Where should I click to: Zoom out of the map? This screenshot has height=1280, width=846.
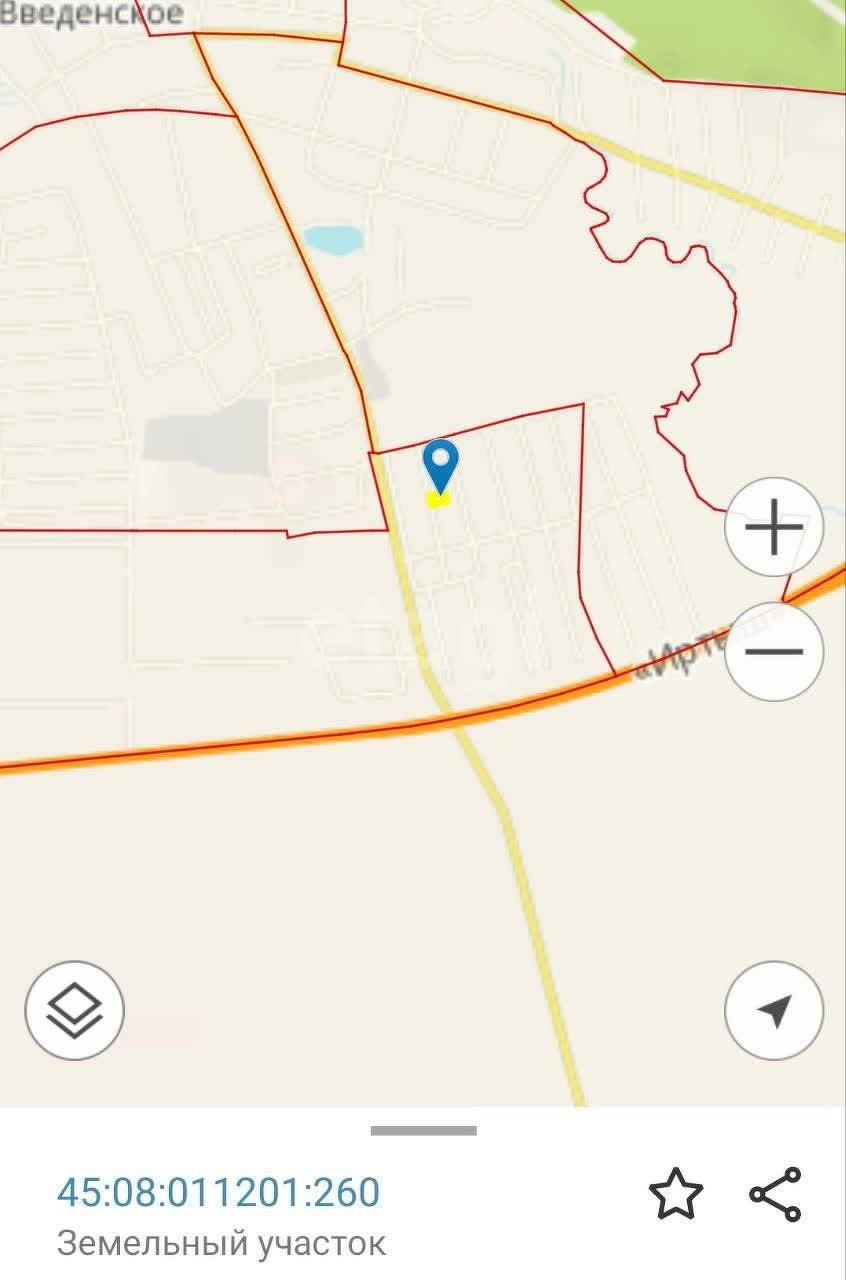[x=773, y=651]
